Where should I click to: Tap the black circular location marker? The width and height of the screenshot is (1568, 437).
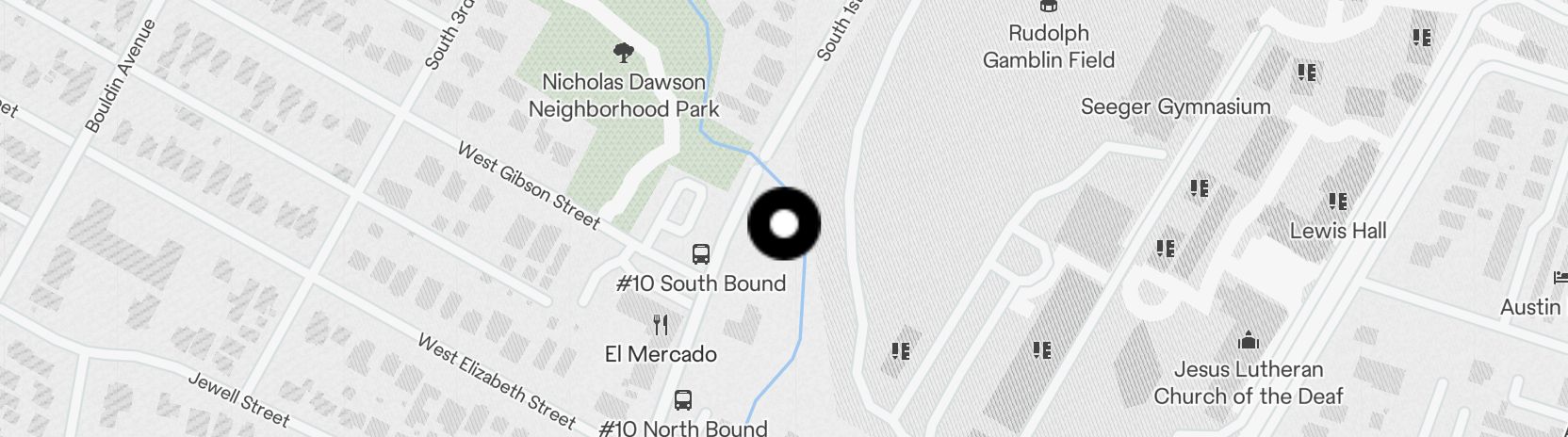point(784,224)
